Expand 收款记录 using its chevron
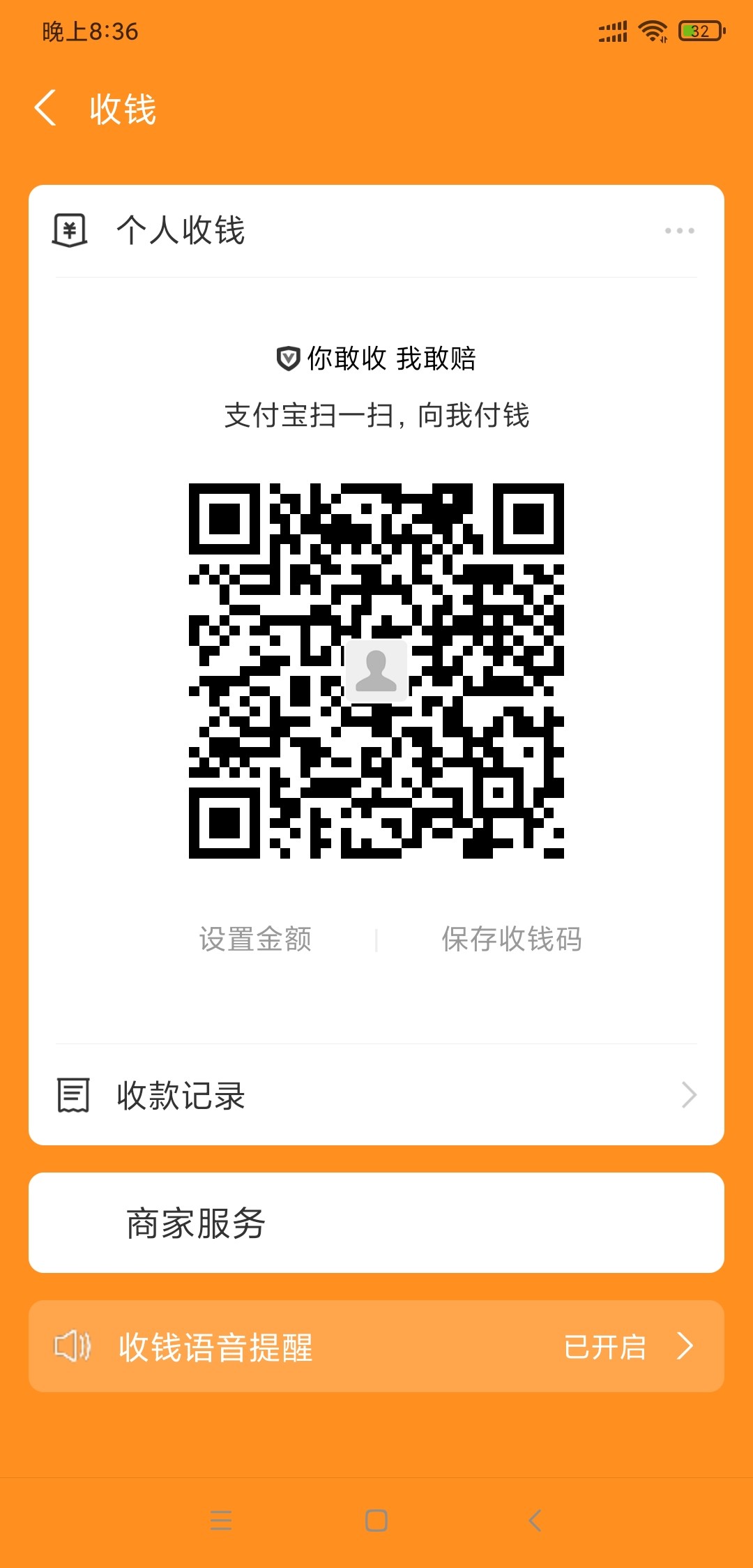753x1568 pixels. click(x=687, y=1095)
